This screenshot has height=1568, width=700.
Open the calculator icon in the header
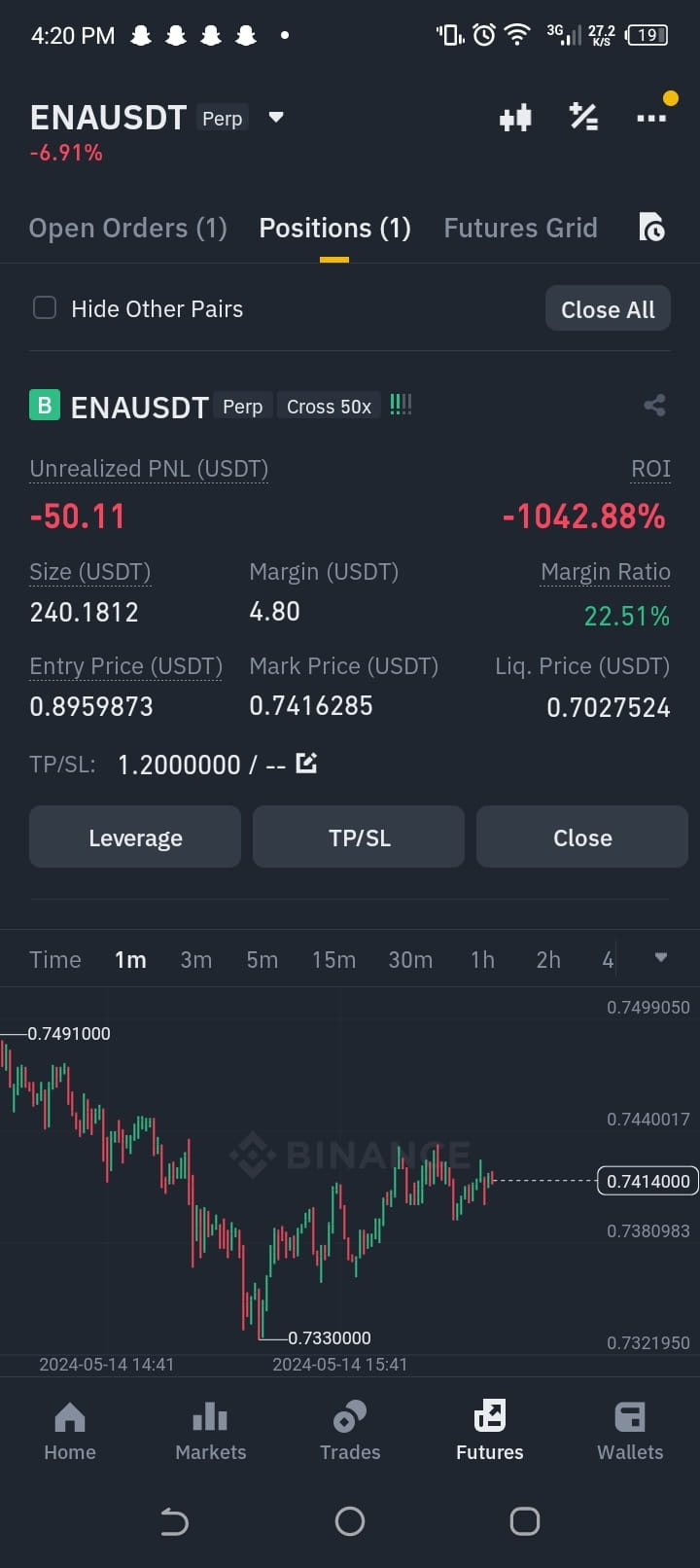[x=583, y=117]
